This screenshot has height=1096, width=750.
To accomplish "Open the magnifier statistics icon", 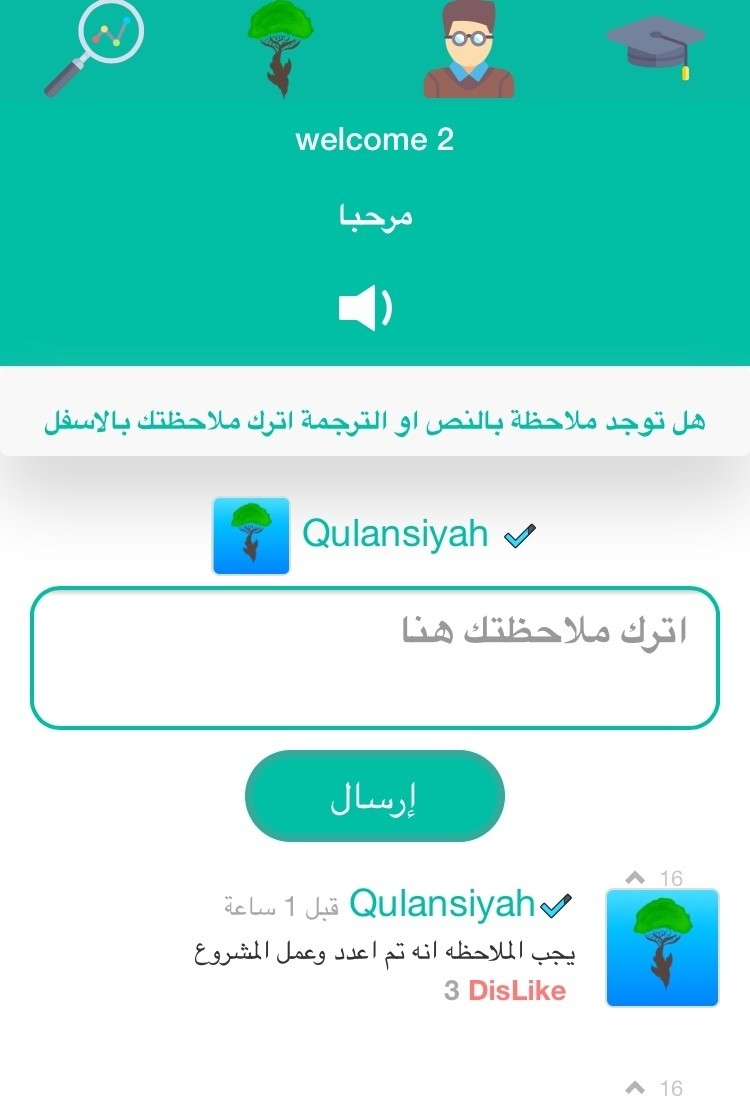I will point(94,48).
